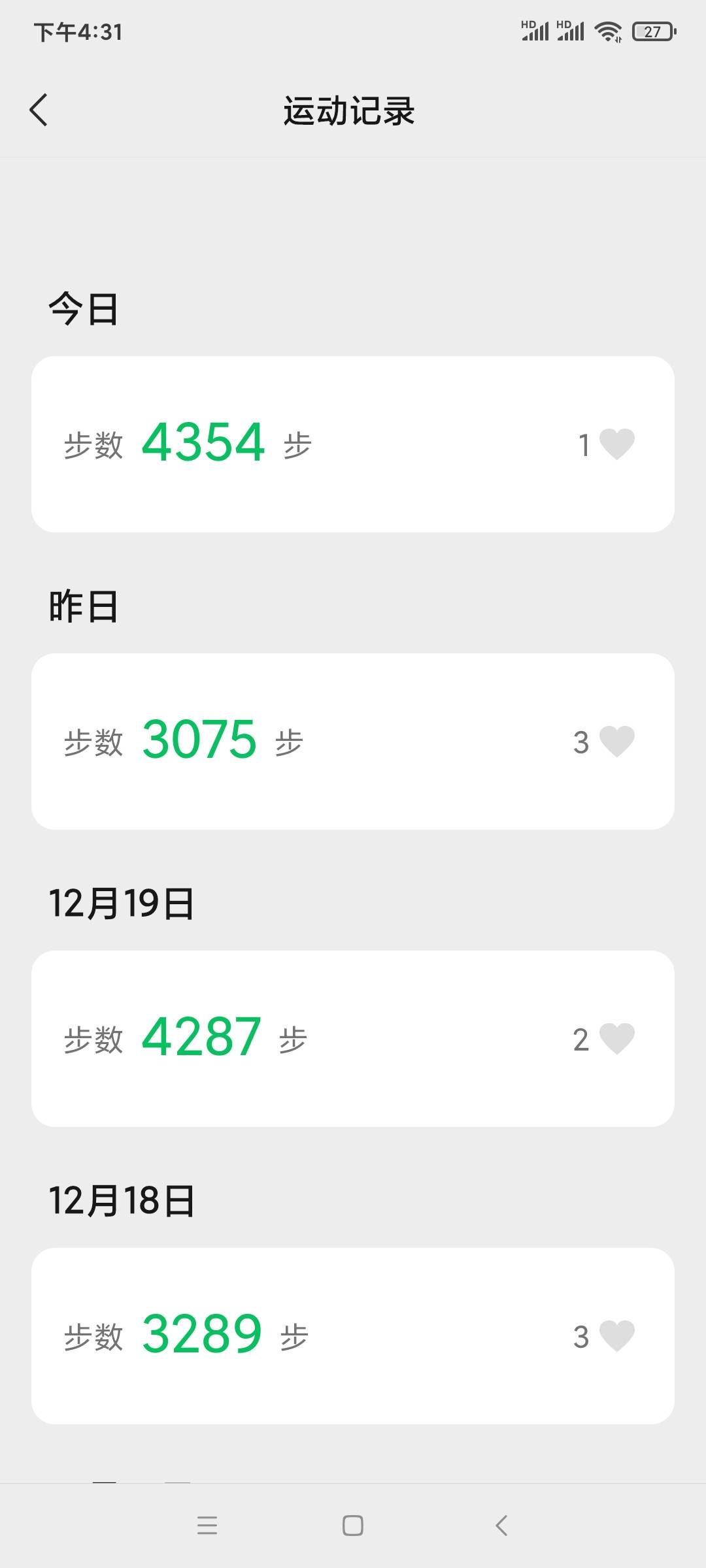Expand the 12月18日 record card

(x=353, y=1335)
